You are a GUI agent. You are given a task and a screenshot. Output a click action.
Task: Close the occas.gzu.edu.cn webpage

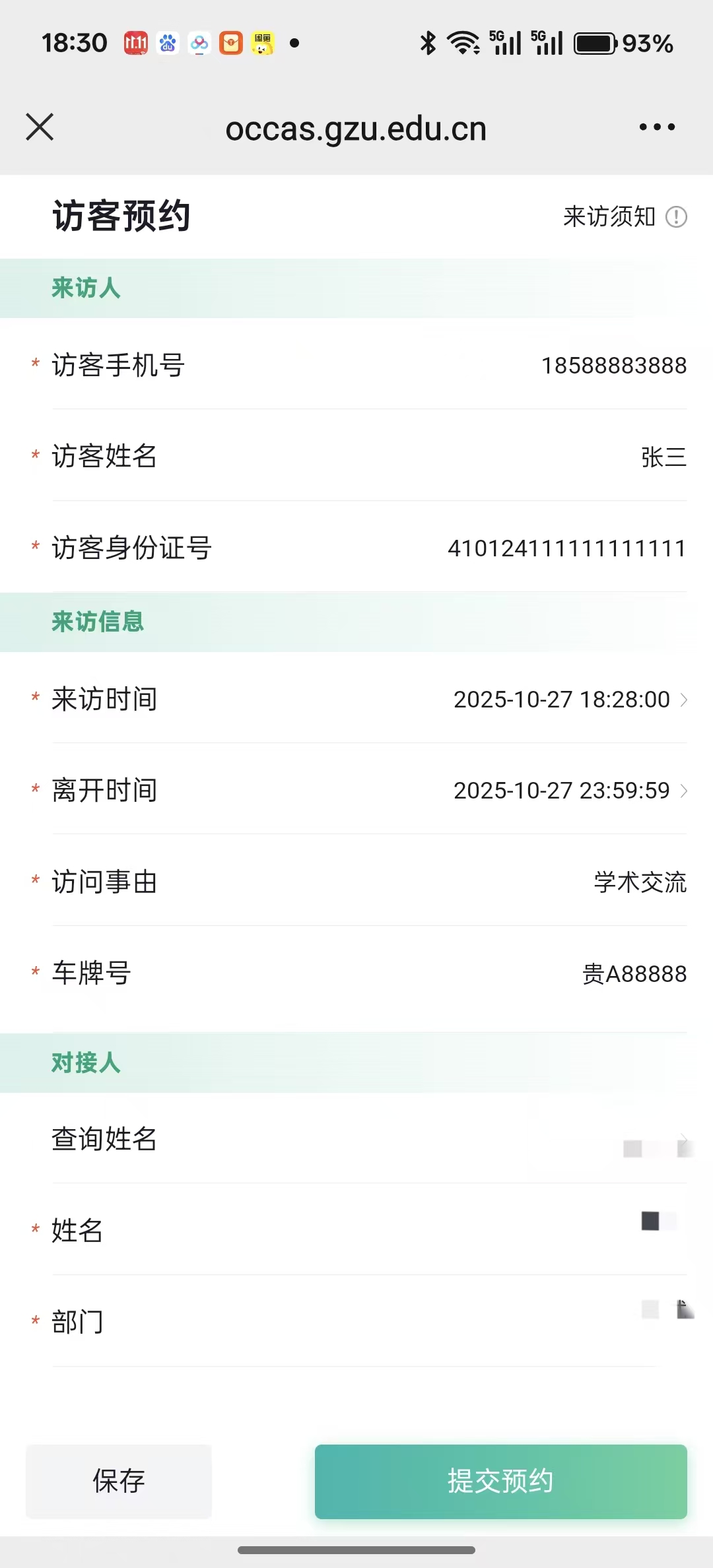(x=40, y=127)
